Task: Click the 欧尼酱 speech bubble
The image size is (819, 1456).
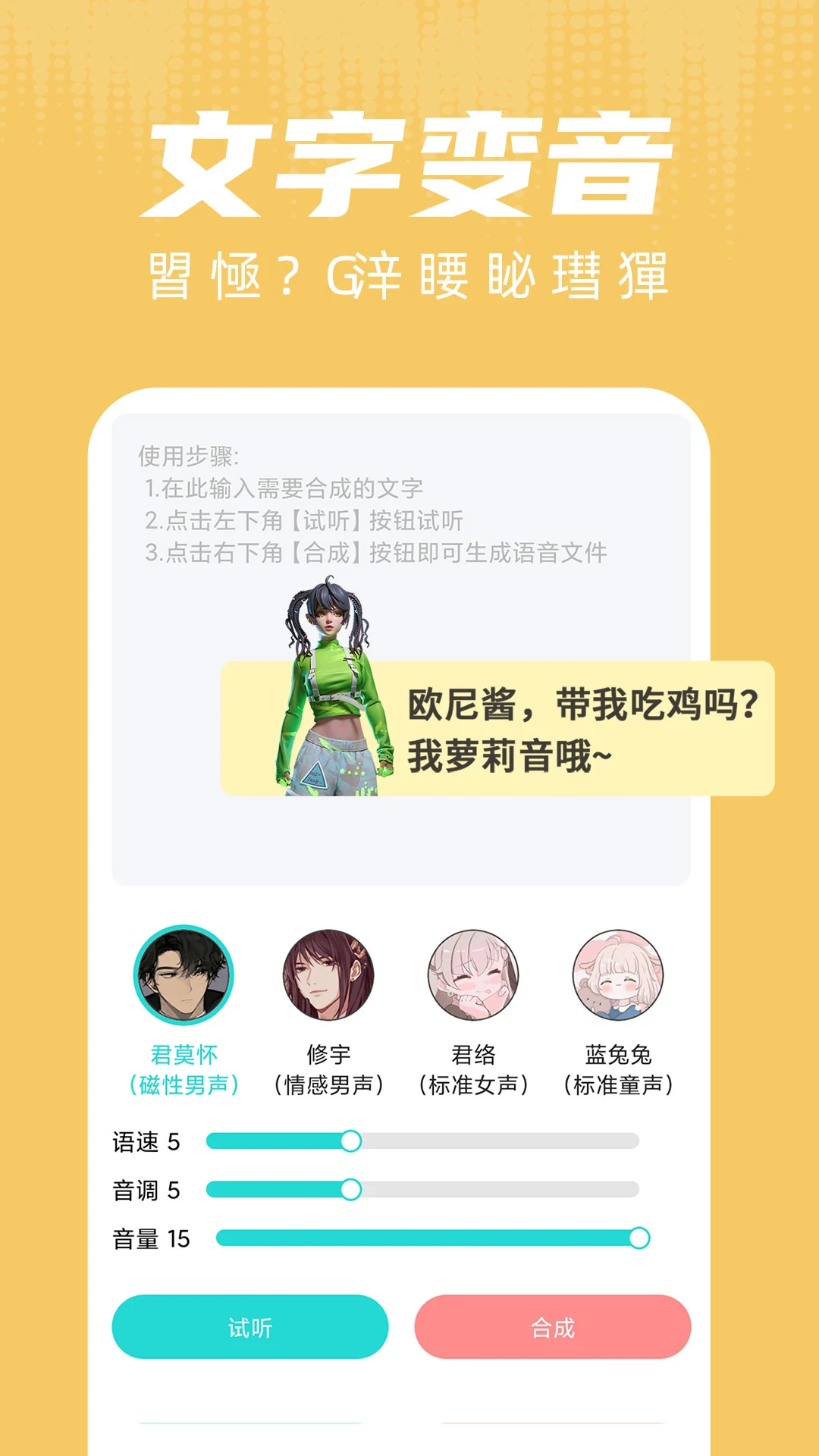Action: click(576, 728)
